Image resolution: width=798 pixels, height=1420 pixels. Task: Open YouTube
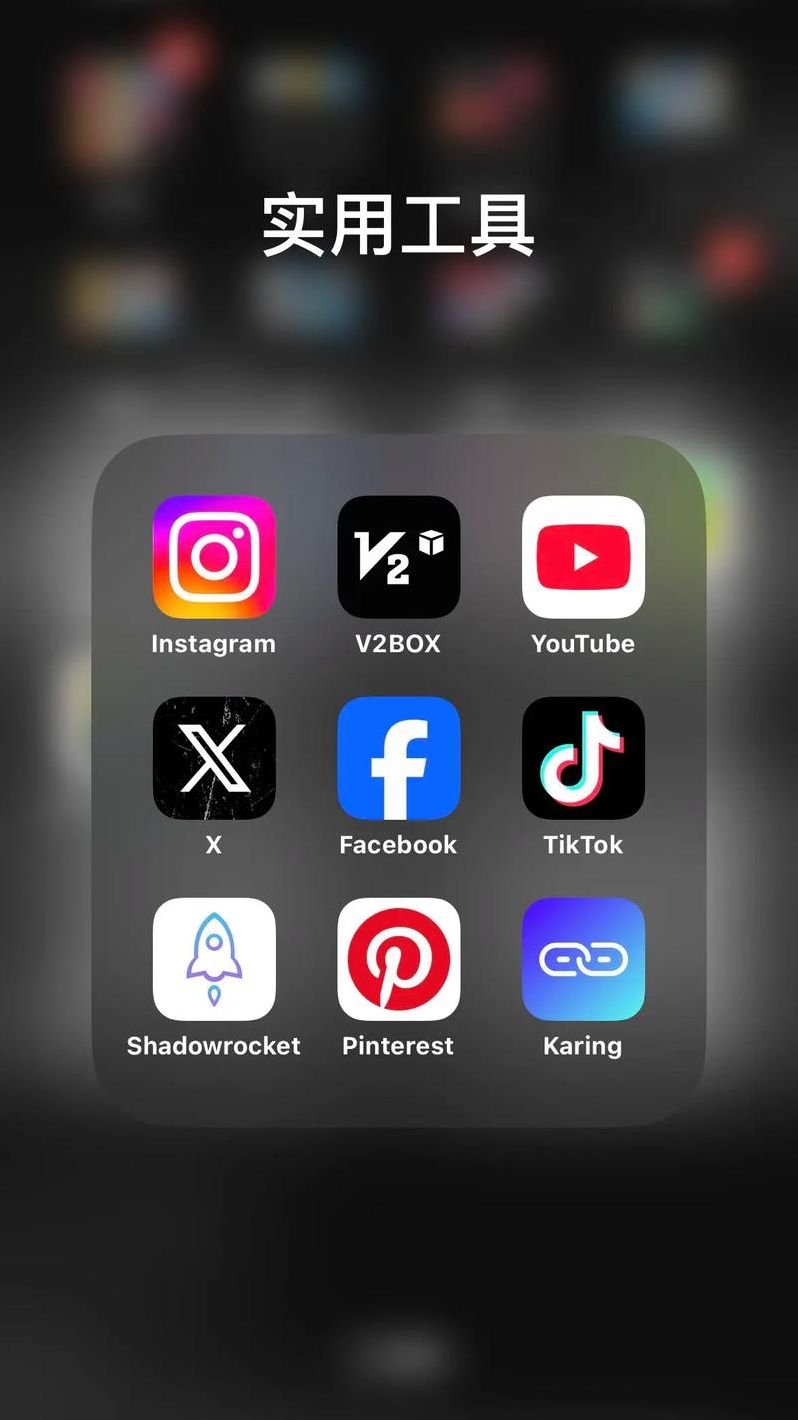[583, 557]
